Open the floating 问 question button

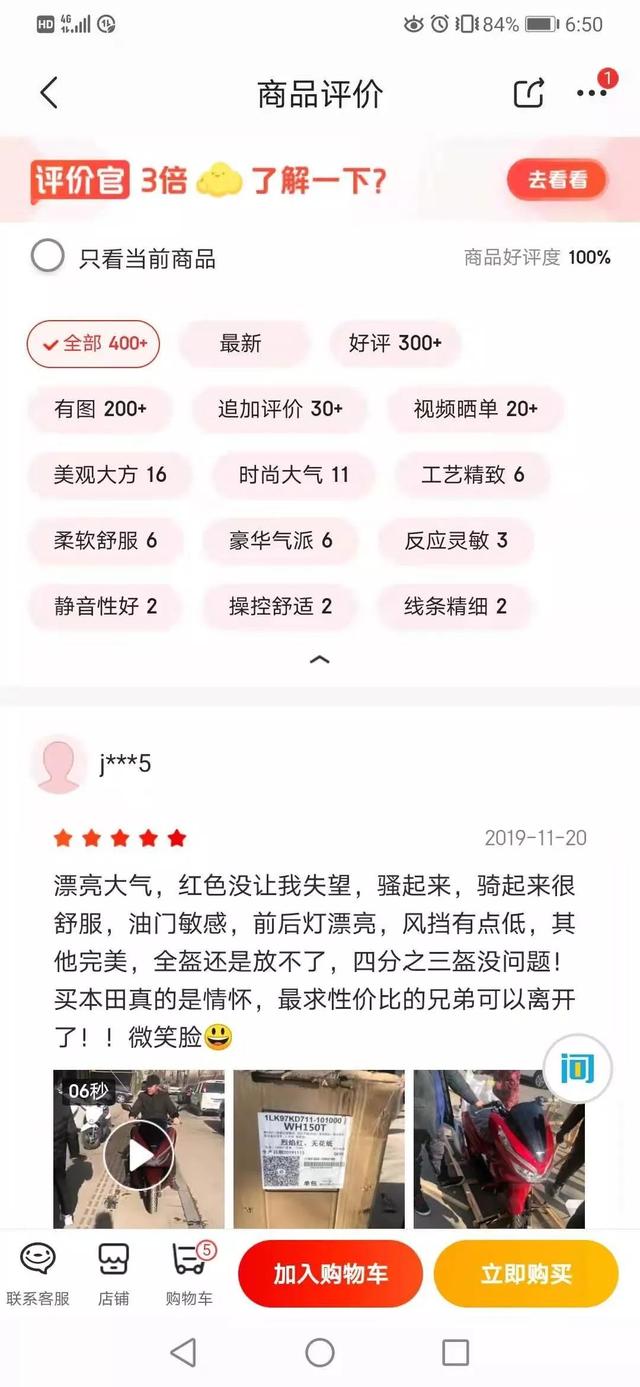[577, 1068]
